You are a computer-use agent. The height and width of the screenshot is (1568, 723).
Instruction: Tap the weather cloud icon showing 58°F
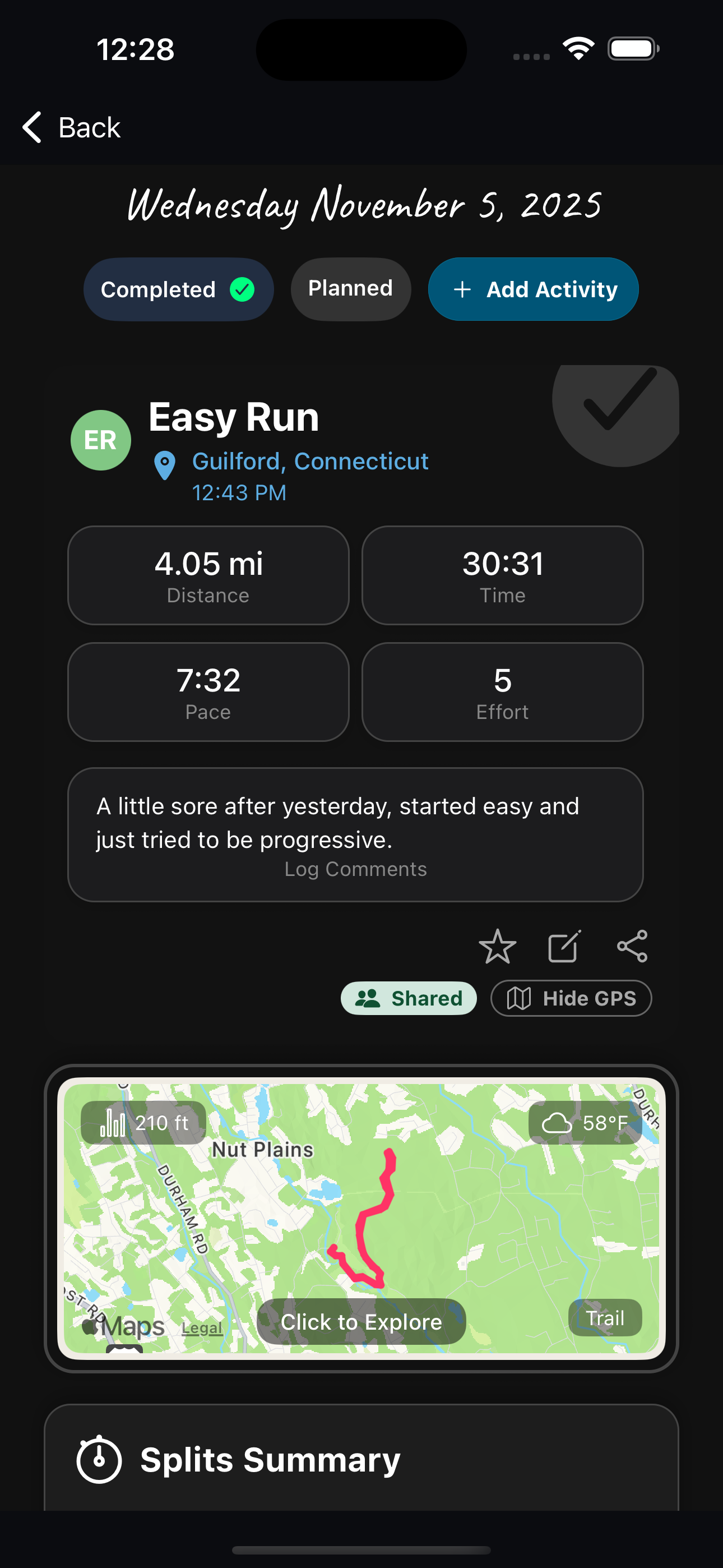[559, 1122]
